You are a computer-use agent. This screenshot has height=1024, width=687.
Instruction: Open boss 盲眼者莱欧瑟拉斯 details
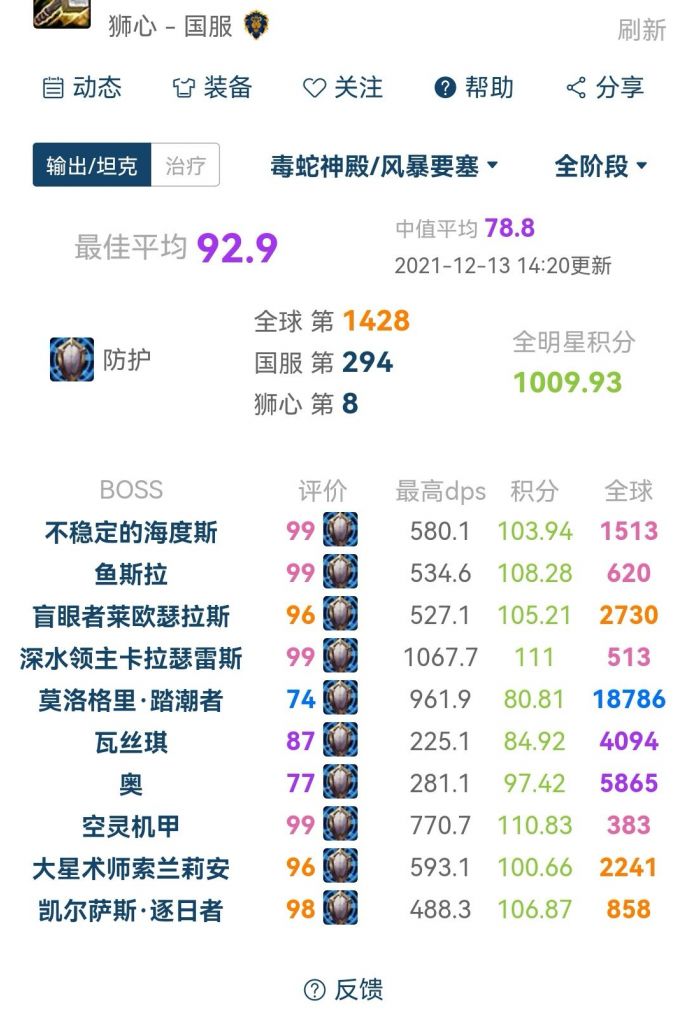coord(131,615)
